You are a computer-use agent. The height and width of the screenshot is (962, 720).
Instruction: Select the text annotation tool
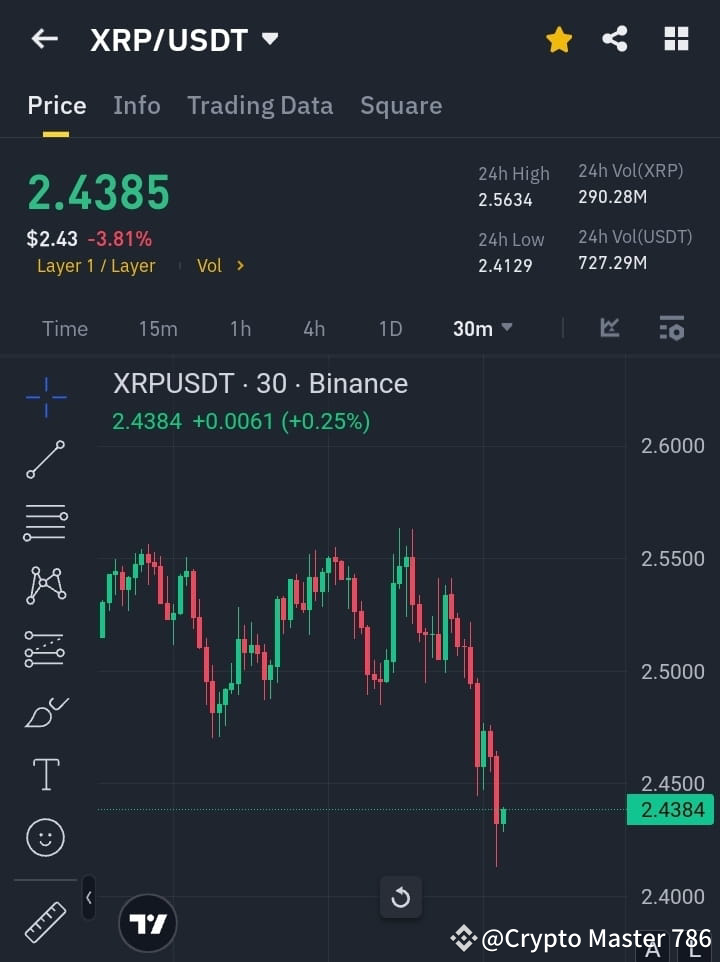44,774
